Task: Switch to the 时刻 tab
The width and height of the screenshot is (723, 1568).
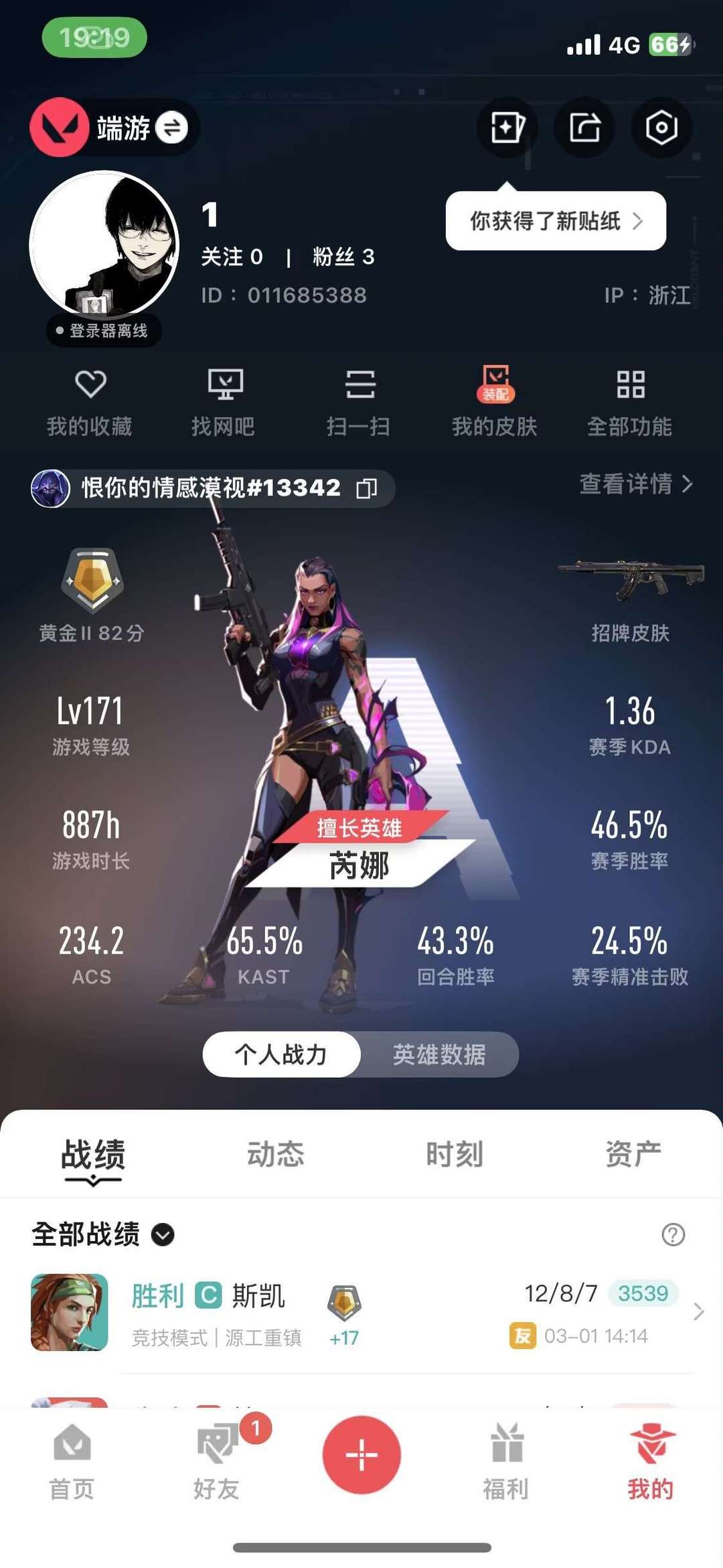Action: click(x=455, y=1154)
